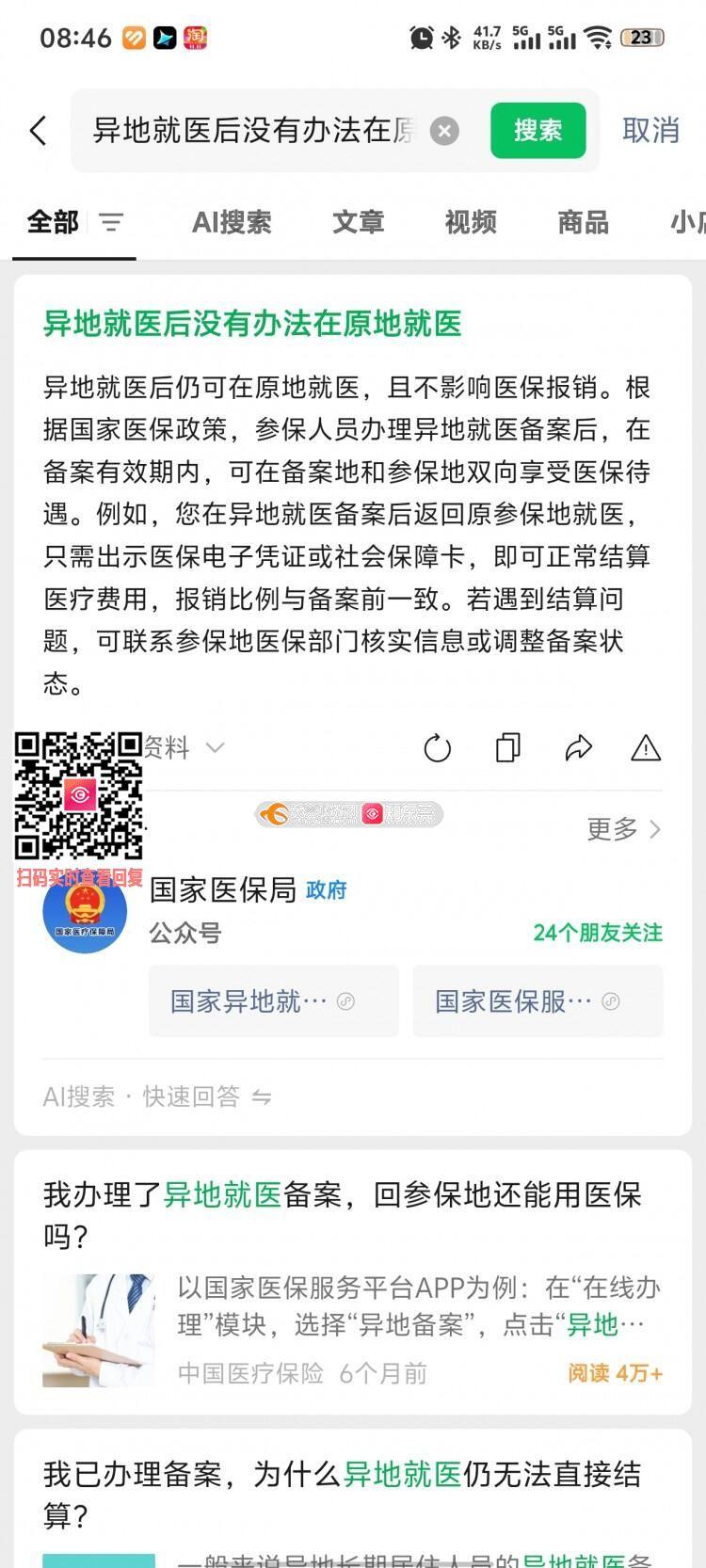Screen dimensions: 706x1568
Task: Copy the AI answer text
Action: pyautogui.click(x=507, y=748)
